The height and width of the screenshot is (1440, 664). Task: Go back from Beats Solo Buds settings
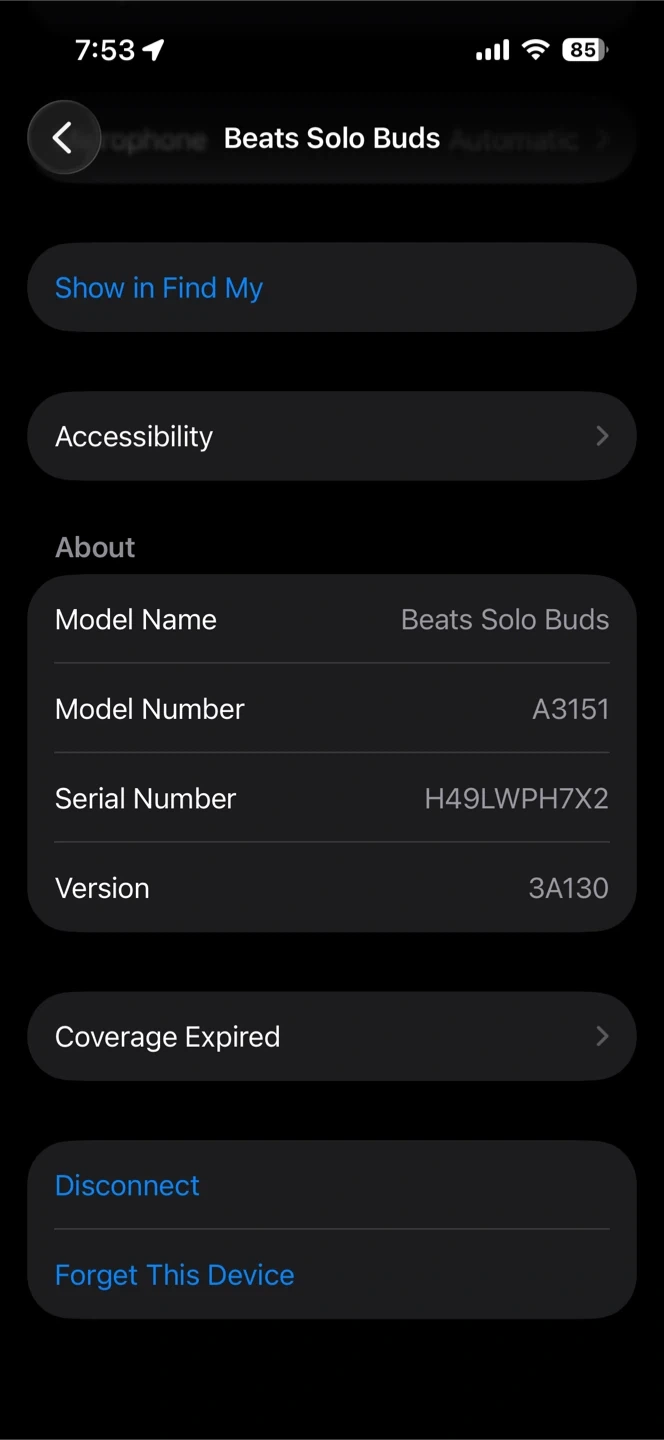pyautogui.click(x=63, y=138)
